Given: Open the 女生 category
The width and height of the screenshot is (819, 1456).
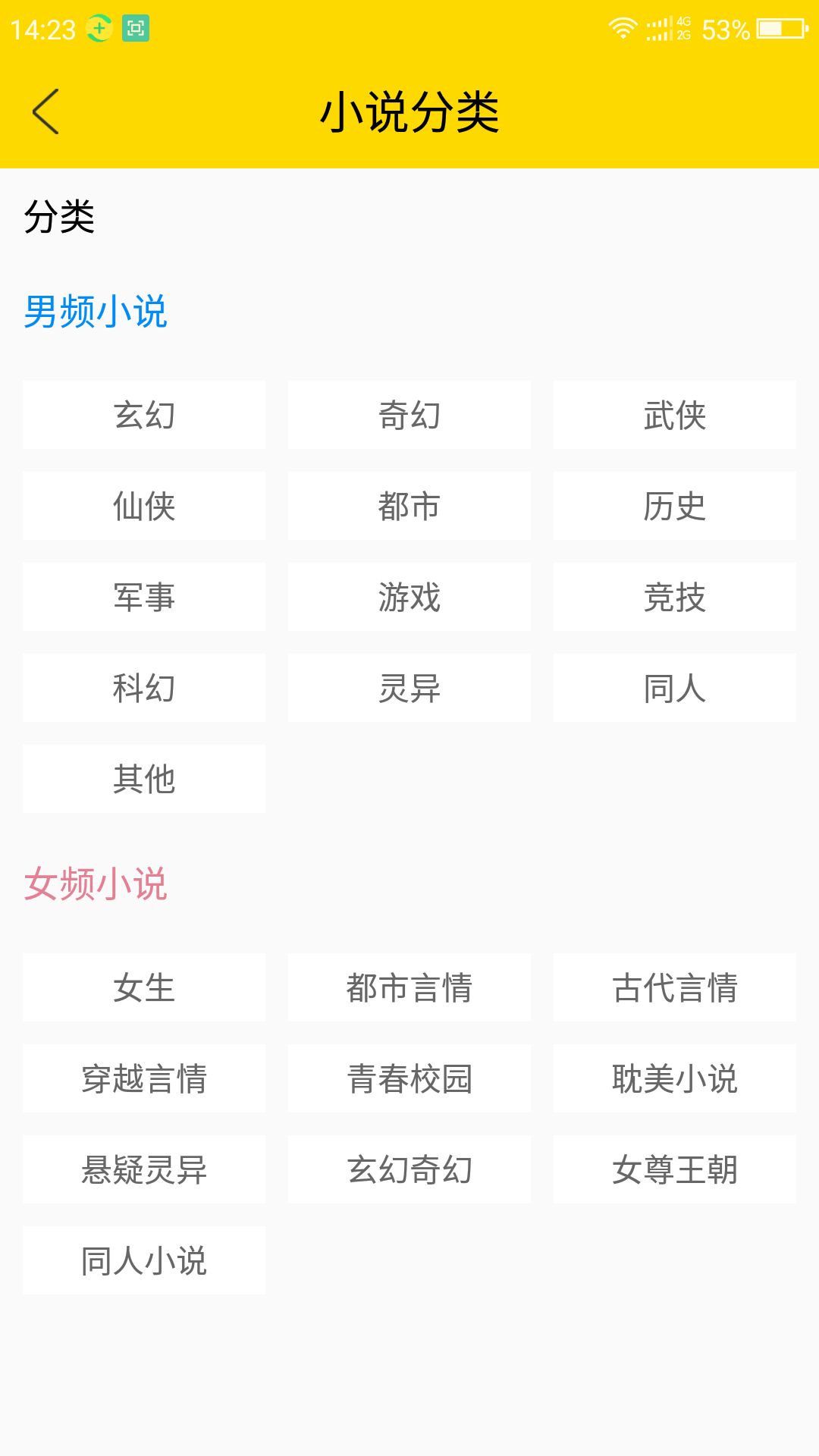Looking at the screenshot, I should [144, 987].
